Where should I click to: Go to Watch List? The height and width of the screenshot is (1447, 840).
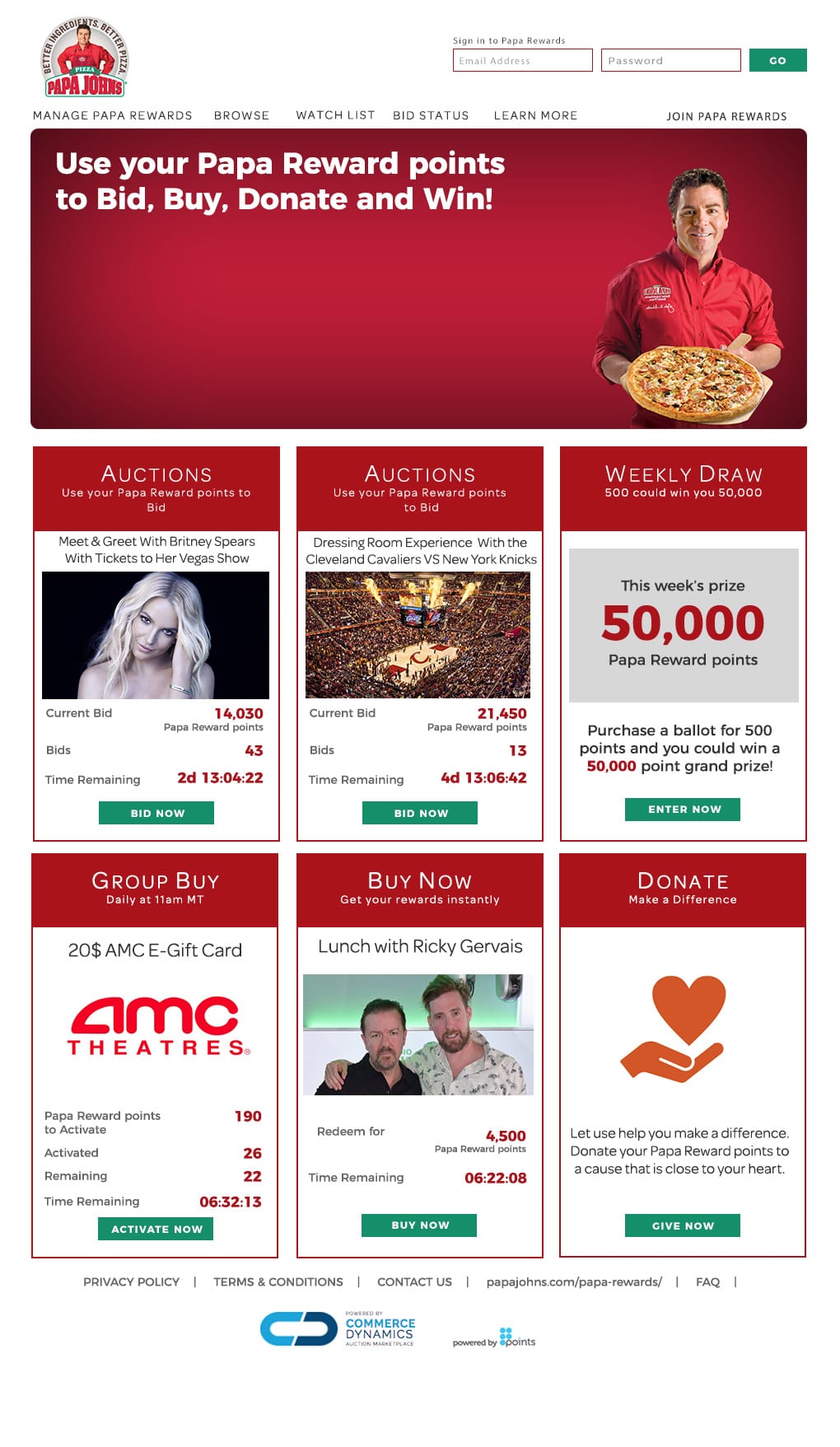(x=335, y=115)
